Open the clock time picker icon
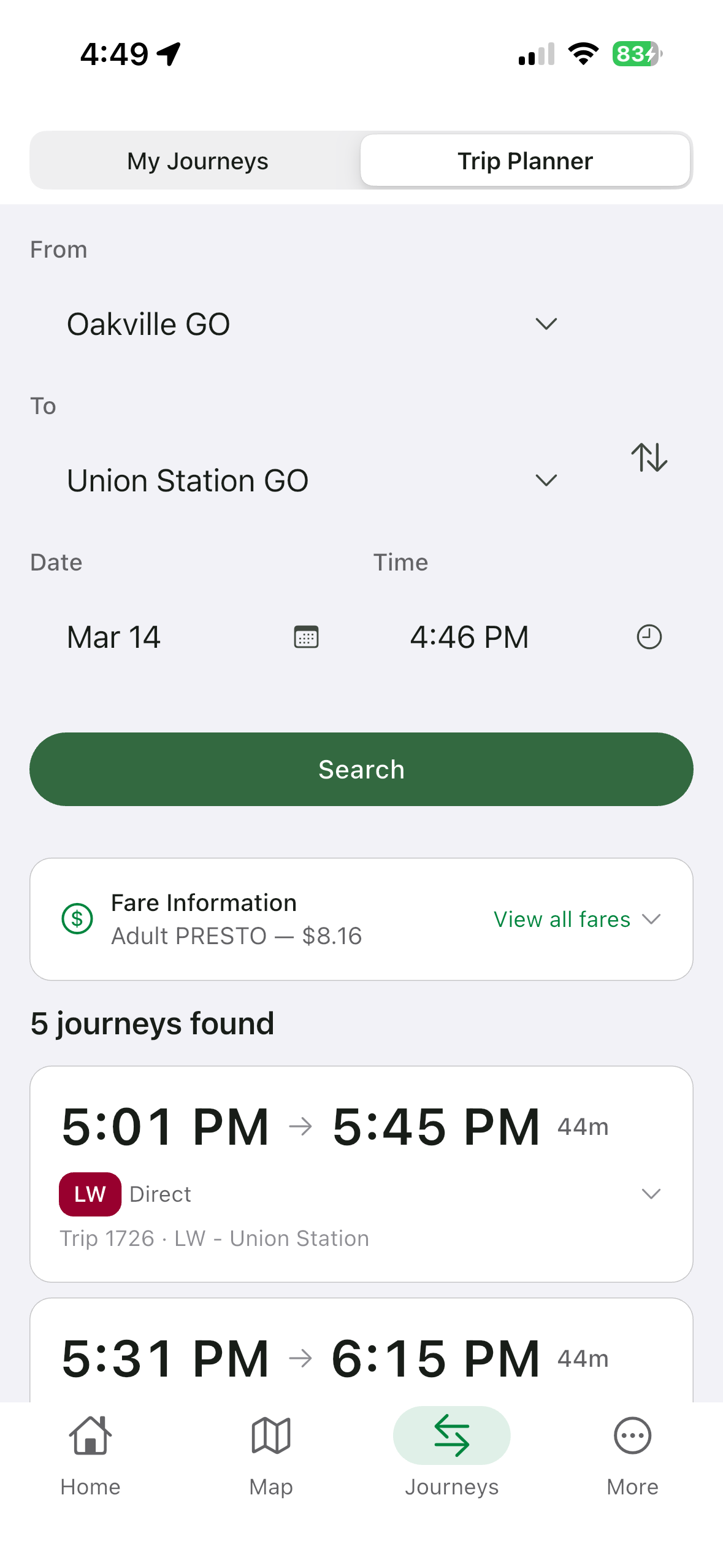 point(649,637)
